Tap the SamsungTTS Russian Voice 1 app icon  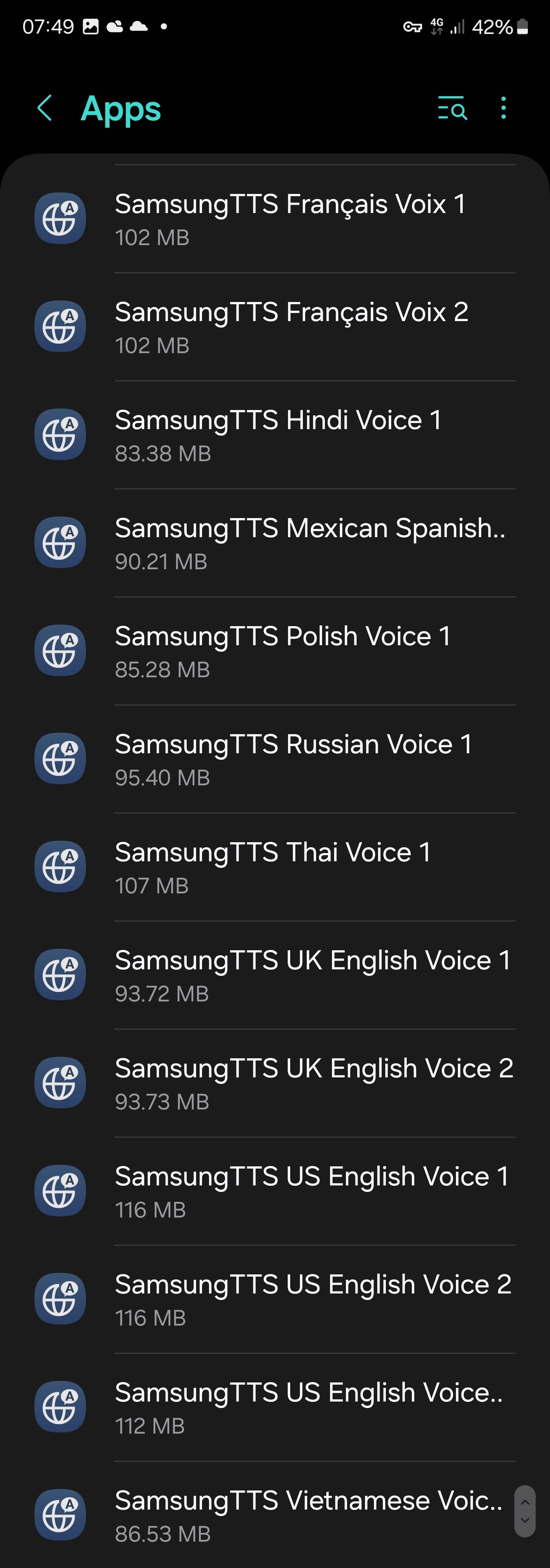(60, 759)
